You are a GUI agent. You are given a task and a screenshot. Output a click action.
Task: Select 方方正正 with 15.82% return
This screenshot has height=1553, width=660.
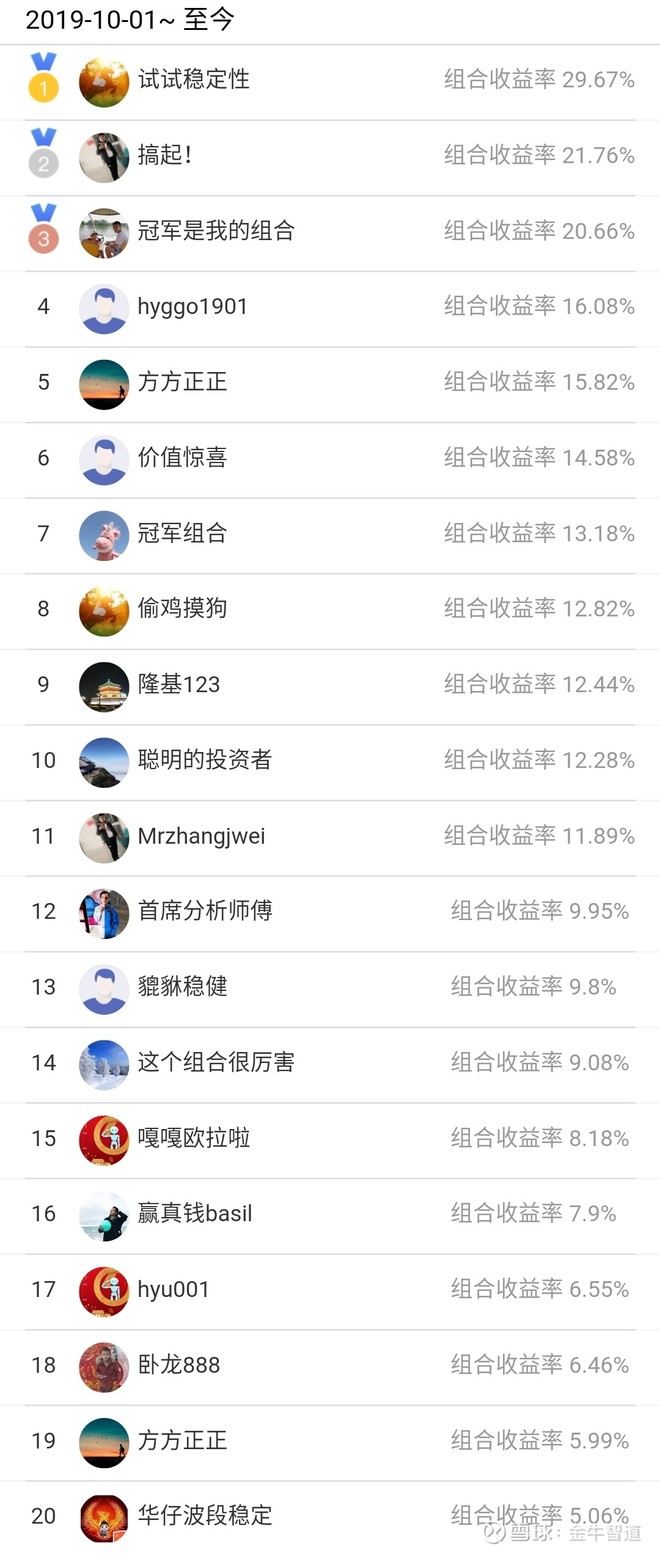(182, 382)
